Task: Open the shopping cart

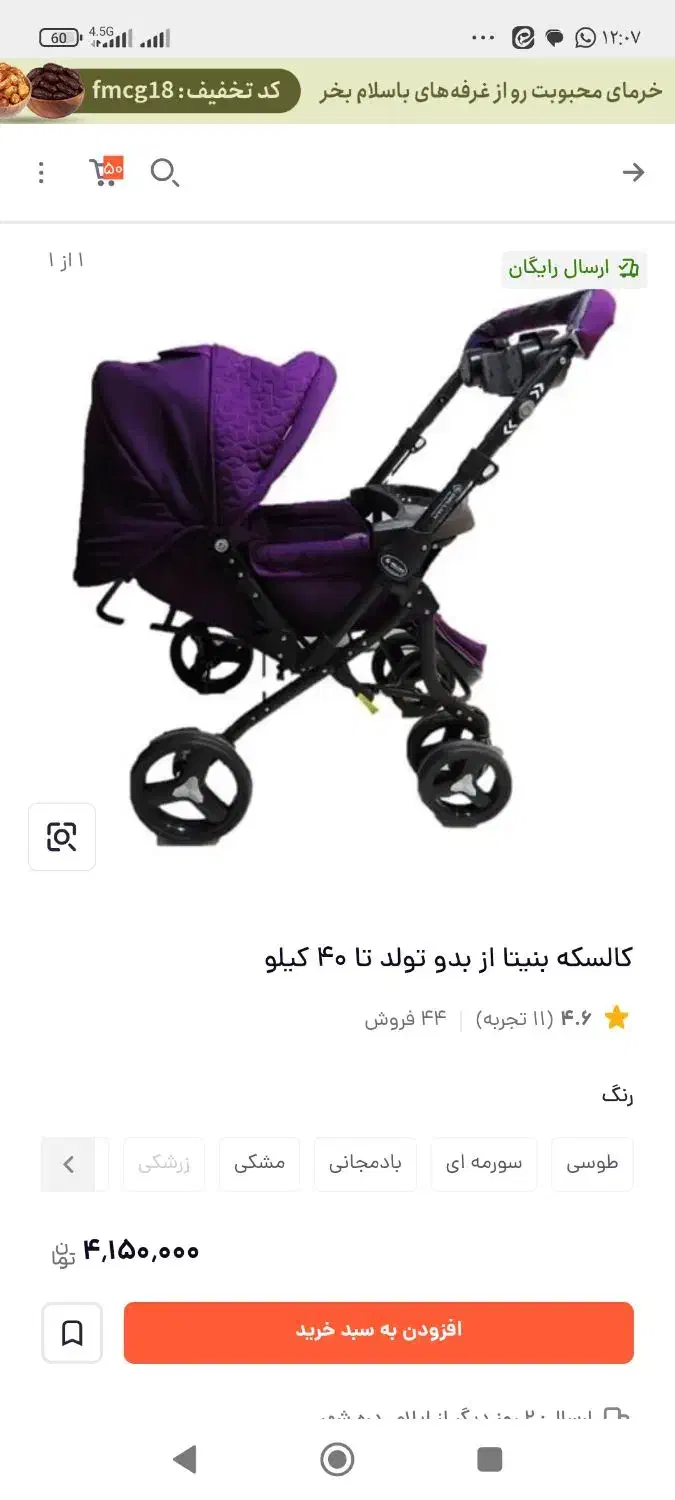Action: click(106, 172)
